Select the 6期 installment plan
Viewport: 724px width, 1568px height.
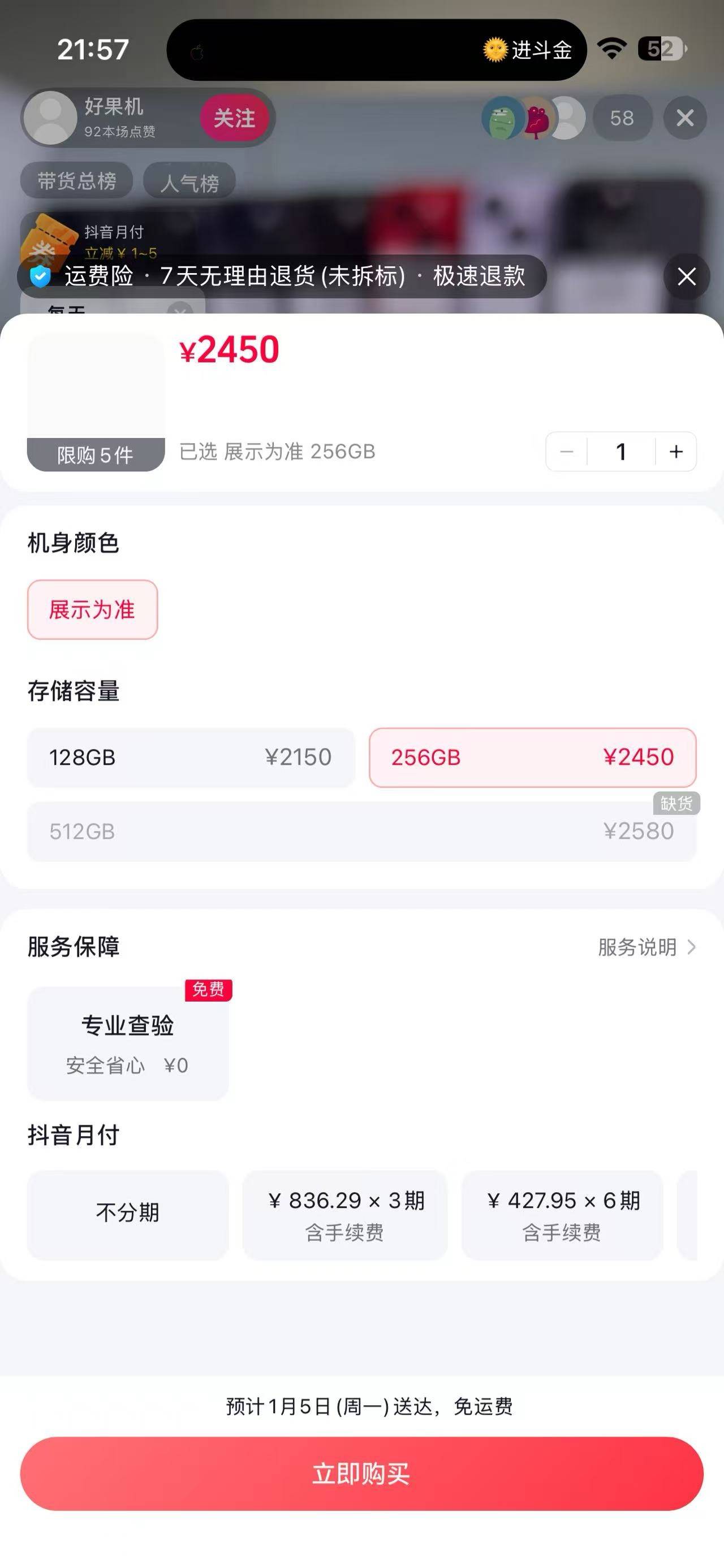click(x=562, y=1214)
